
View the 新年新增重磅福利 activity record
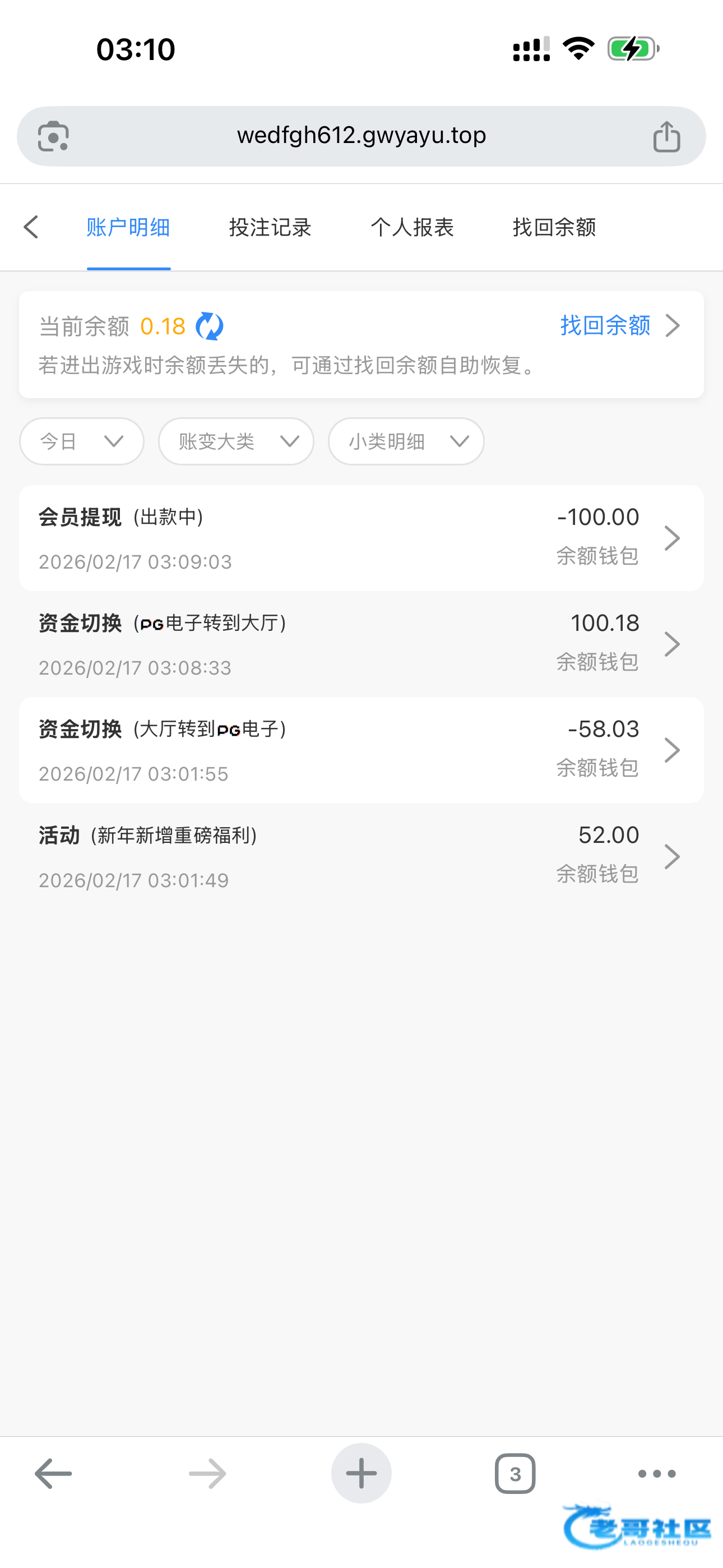point(361,856)
